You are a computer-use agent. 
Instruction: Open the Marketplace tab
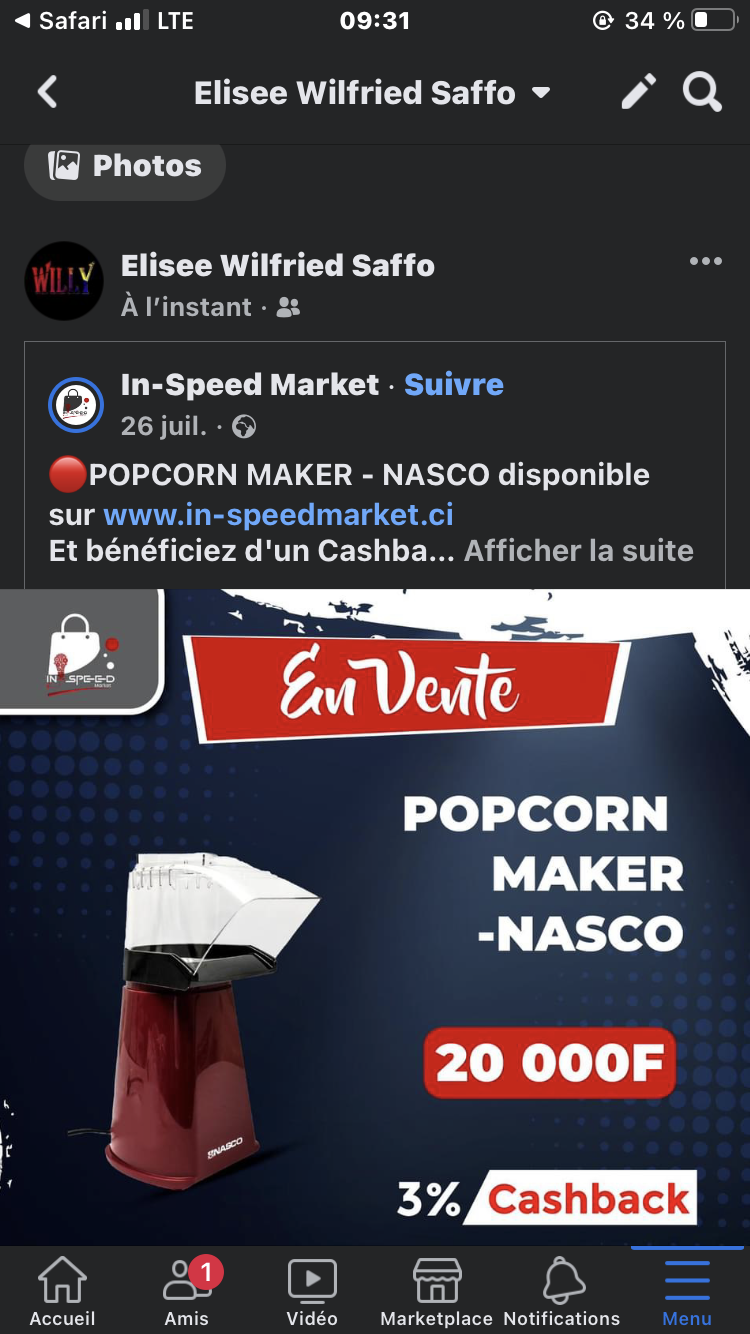437,1290
